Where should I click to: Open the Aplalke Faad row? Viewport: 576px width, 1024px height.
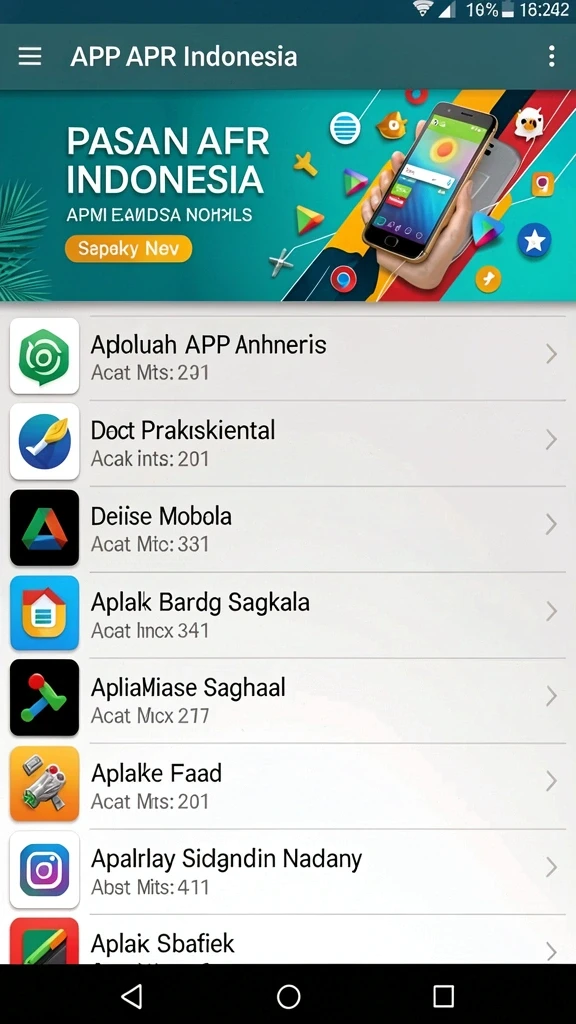(288, 786)
